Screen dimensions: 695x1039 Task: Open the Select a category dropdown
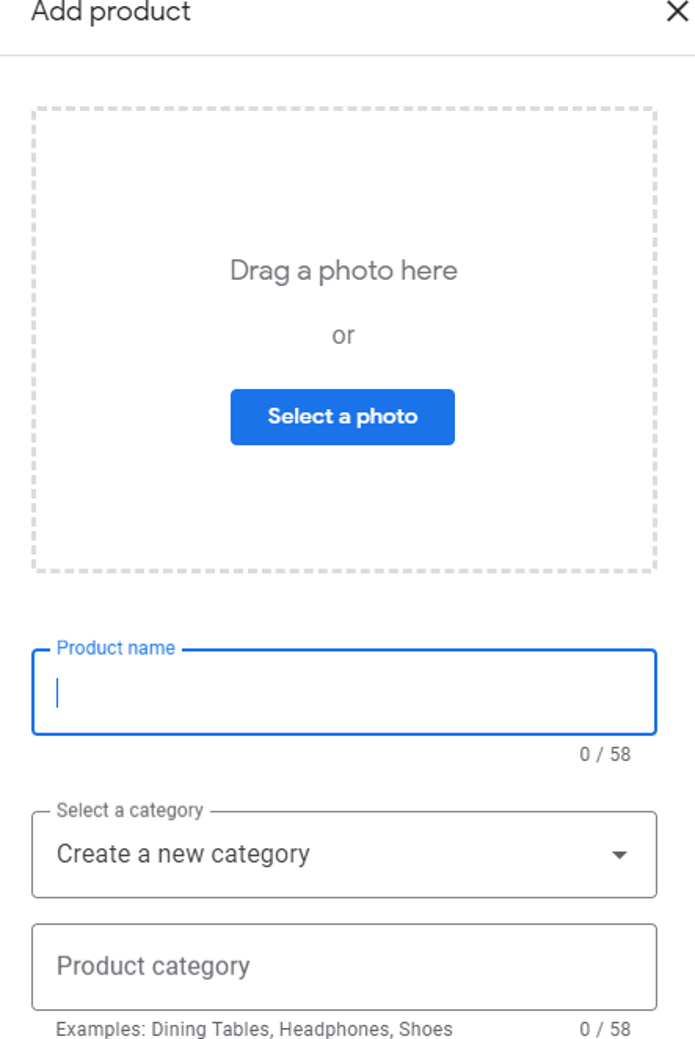pyautogui.click(x=344, y=854)
